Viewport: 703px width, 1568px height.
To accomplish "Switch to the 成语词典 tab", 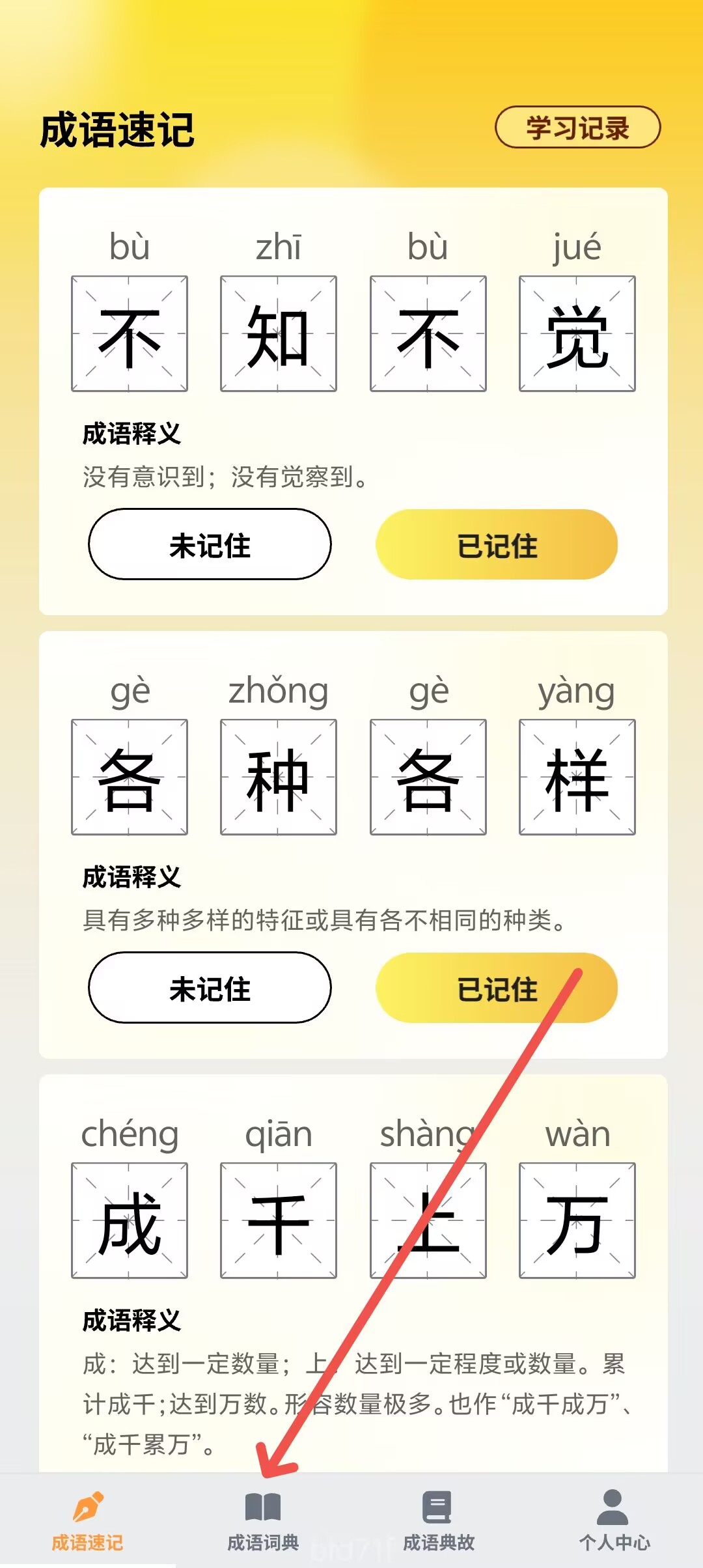I will pos(263,1520).
